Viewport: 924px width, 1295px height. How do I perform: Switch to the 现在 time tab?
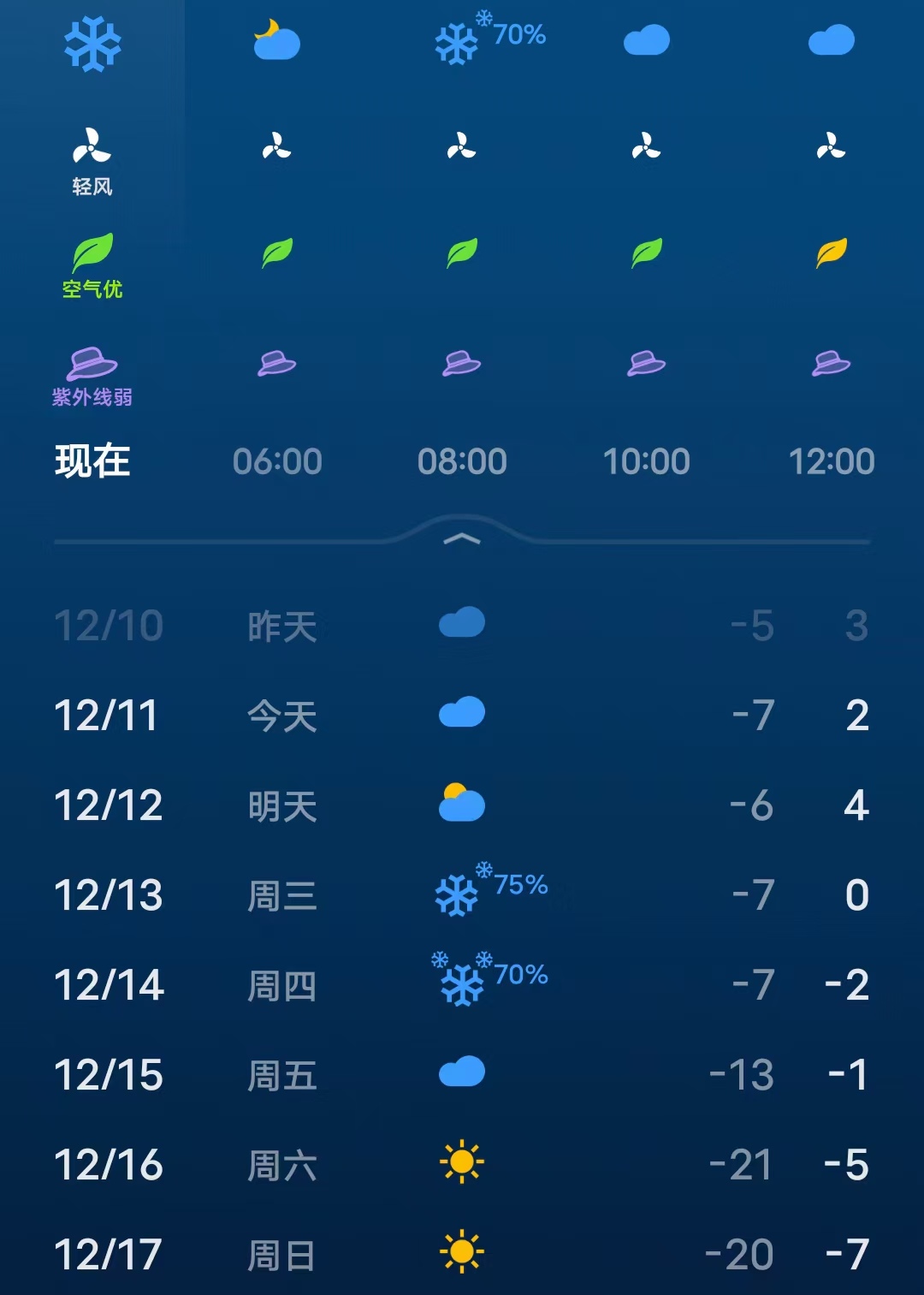94,460
